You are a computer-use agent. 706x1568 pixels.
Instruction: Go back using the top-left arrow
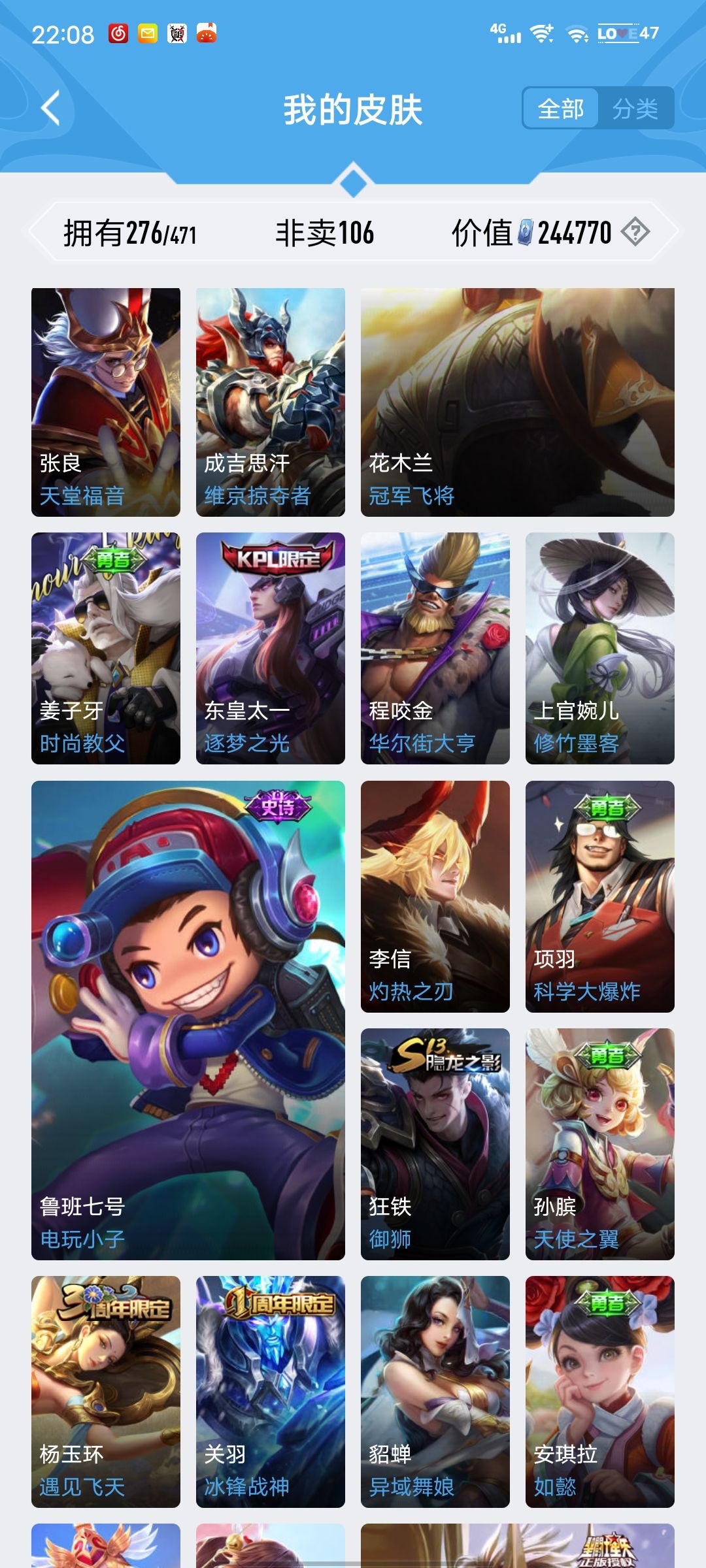pyautogui.click(x=51, y=108)
